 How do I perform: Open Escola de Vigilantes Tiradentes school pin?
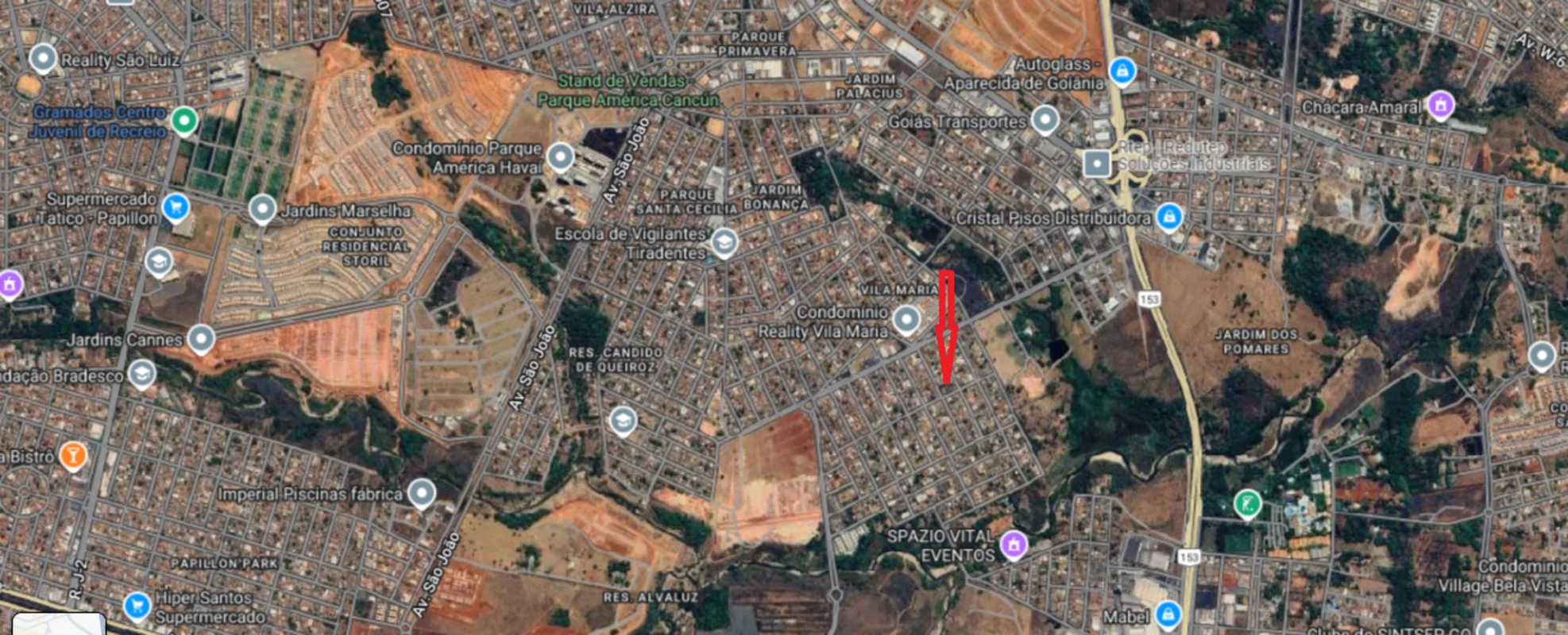coord(724,241)
